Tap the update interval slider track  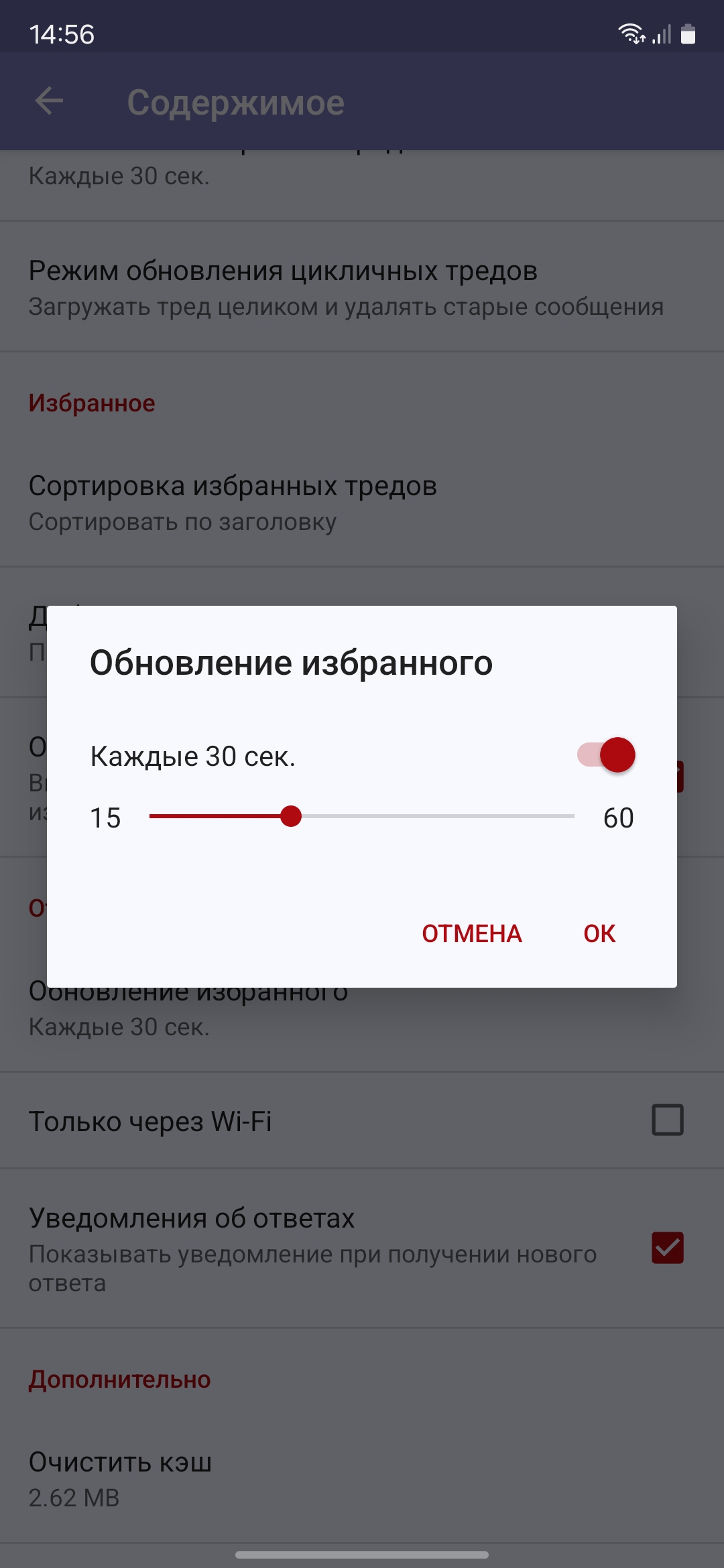coord(362,816)
